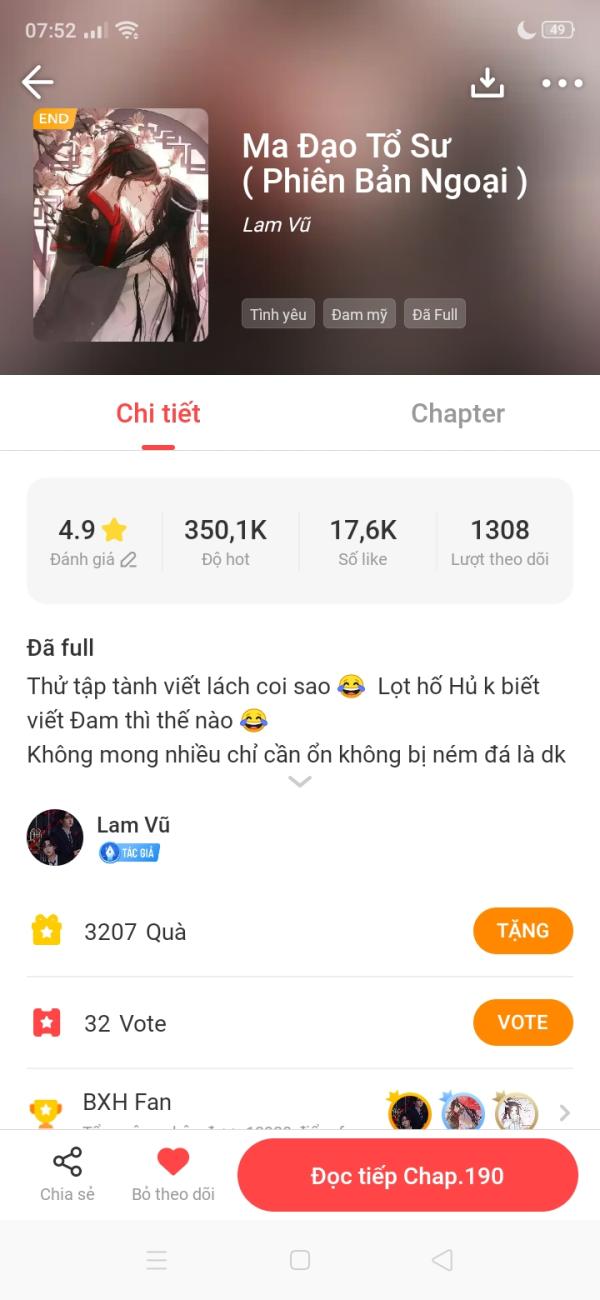Unfollow with the Bỏ theo dõi heart
The image size is (600, 1300).
(173, 1174)
